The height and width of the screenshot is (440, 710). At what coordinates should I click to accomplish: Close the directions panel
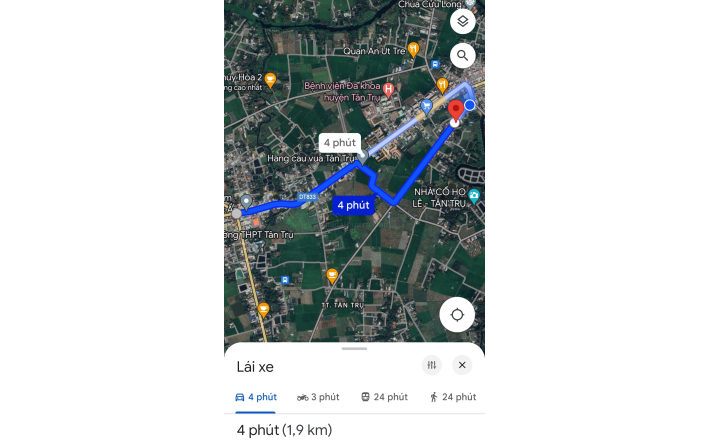[x=462, y=365]
